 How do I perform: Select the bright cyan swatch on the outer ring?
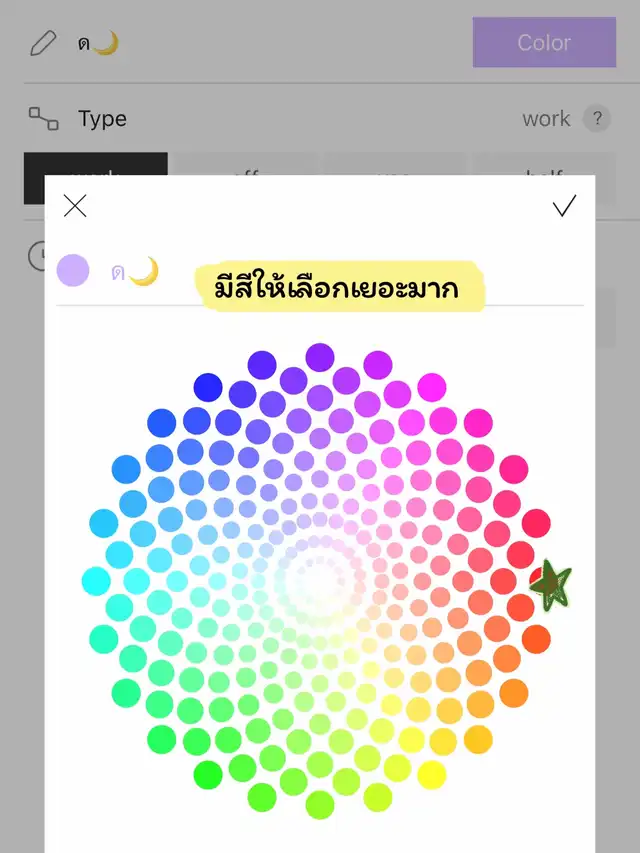(x=96, y=580)
